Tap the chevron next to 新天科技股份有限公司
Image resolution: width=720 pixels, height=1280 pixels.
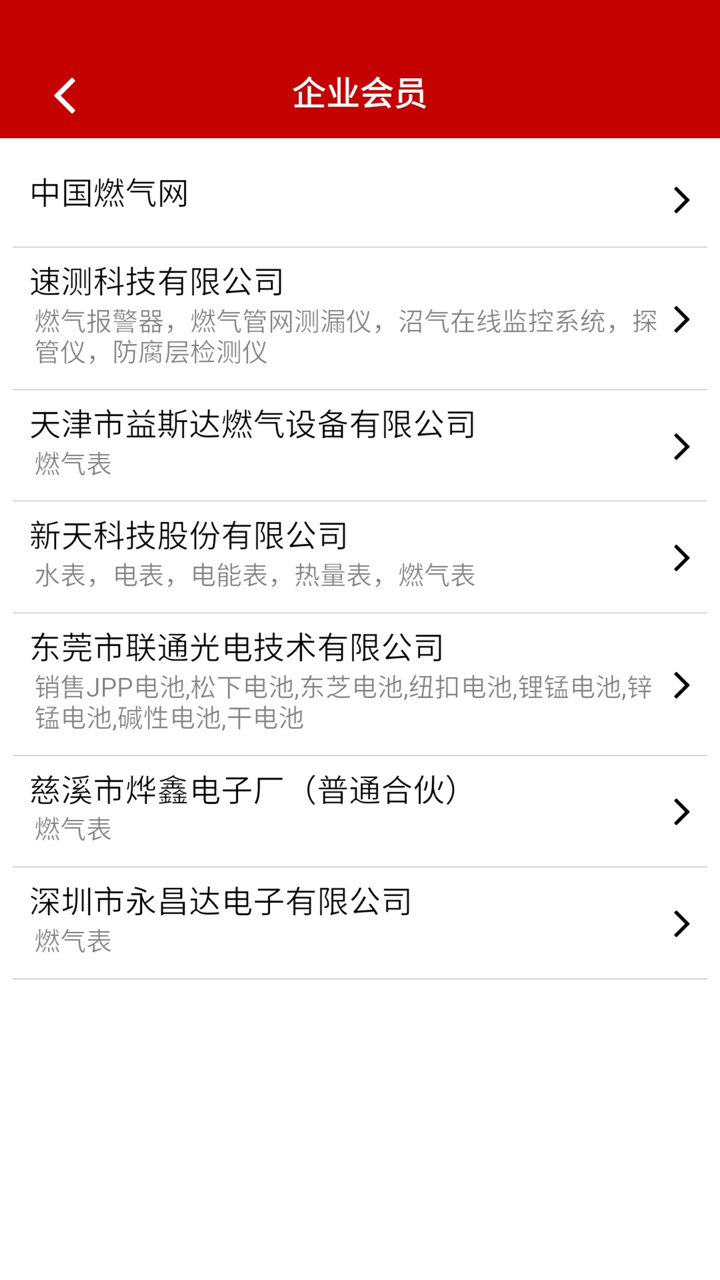click(682, 558)
